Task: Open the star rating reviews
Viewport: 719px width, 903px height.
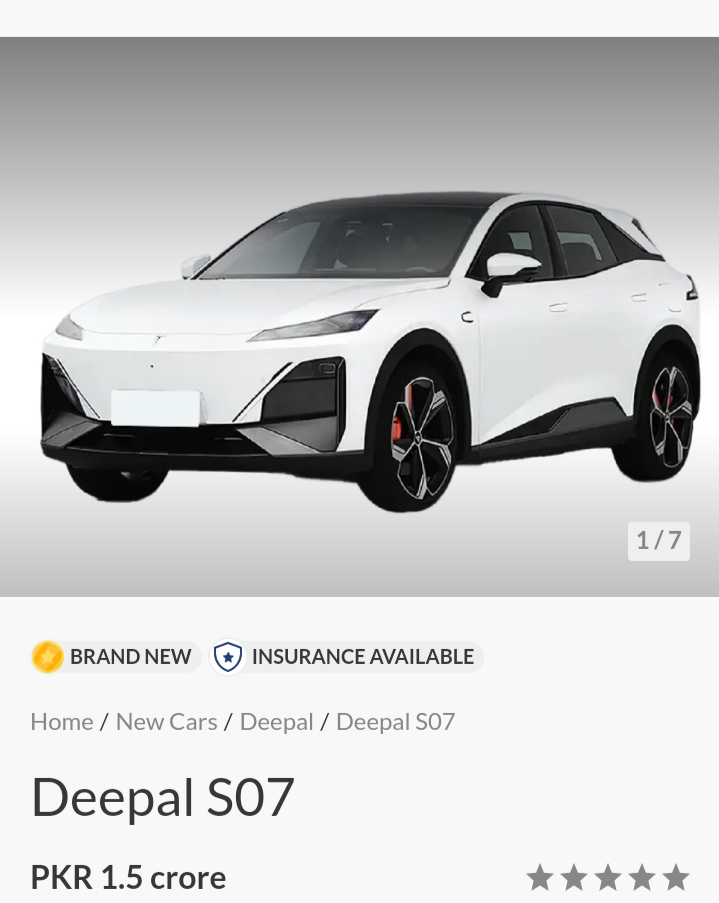Action: [x=607, y=878]
